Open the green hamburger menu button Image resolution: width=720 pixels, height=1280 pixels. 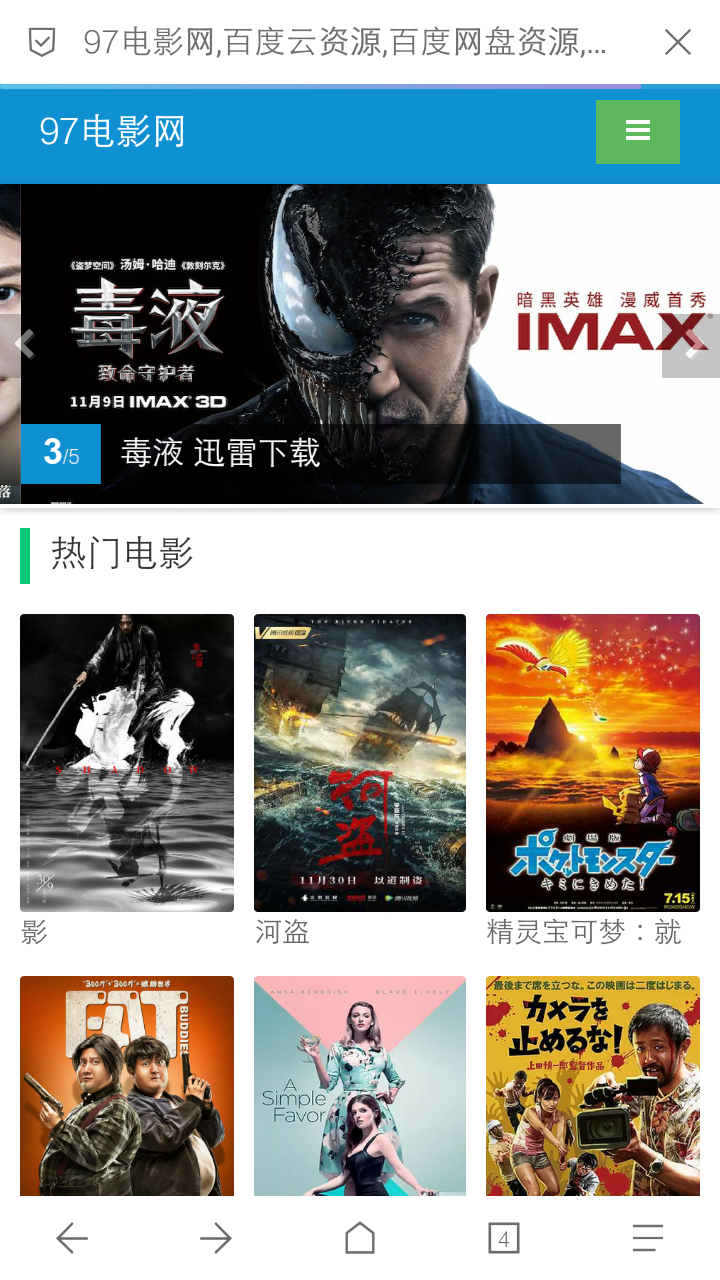(x=637, y=131)
